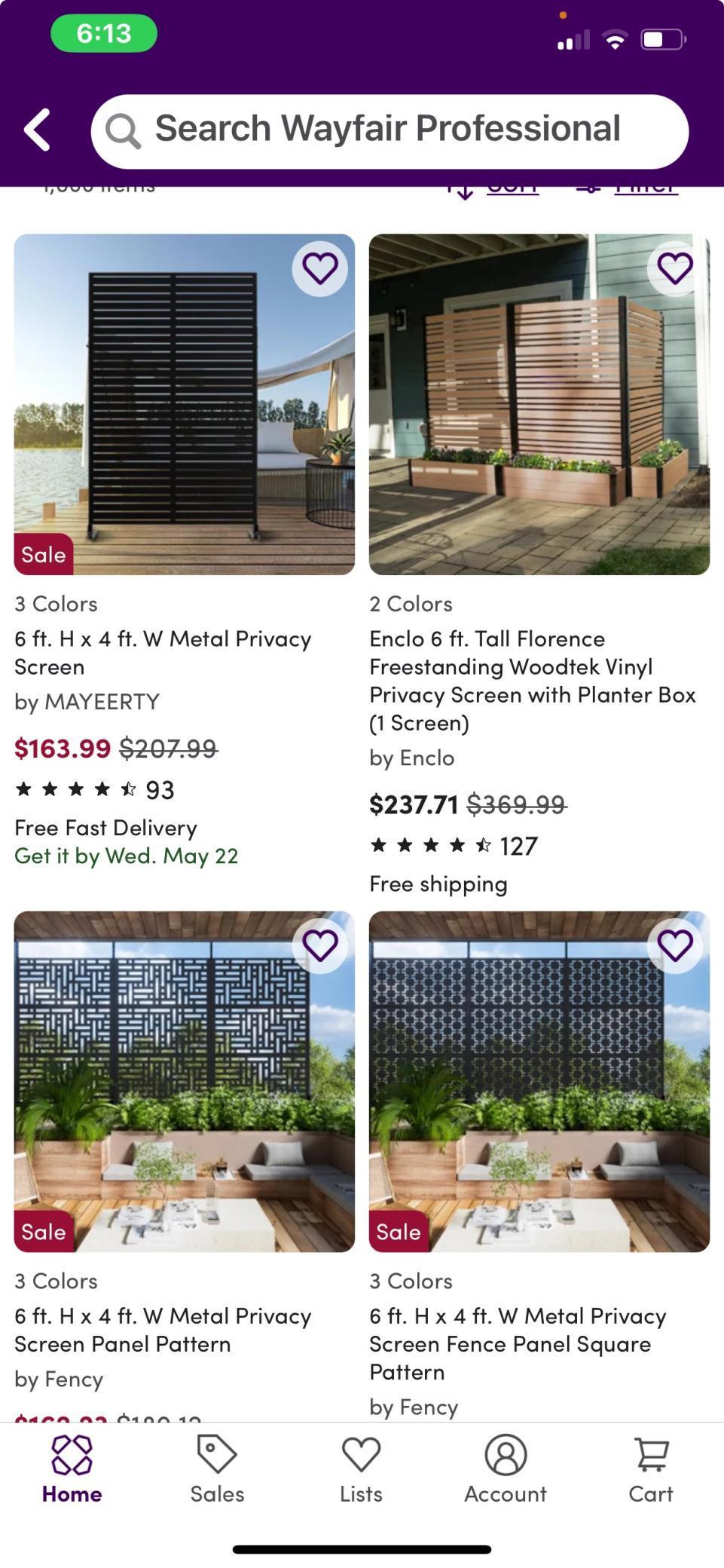Viewport: 724px width, 1568px height.
Task: Open the Lists tab
Action: pyautogui.click(x=361, y=1469)
